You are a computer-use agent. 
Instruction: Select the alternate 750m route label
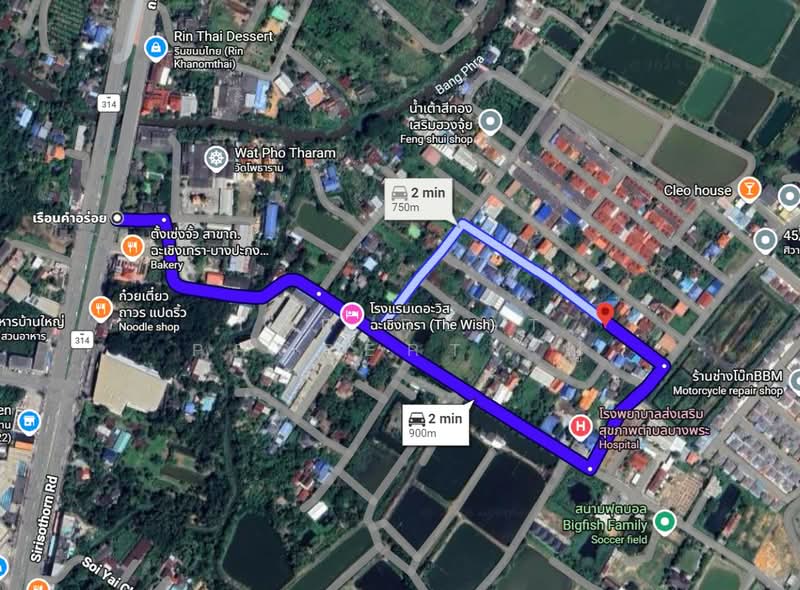point(418,199)
